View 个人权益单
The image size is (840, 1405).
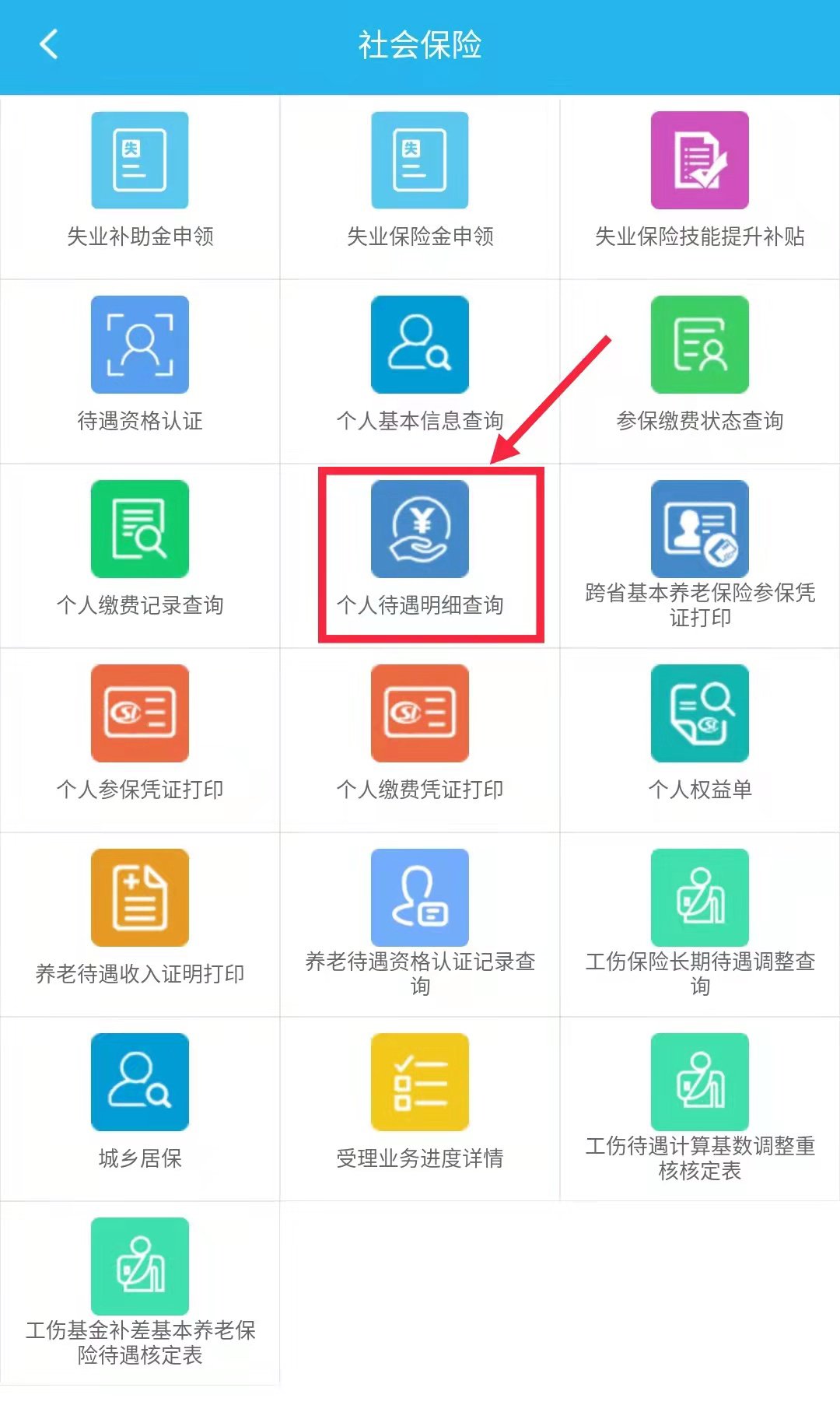pyautogui.click(x=699, y=714)
